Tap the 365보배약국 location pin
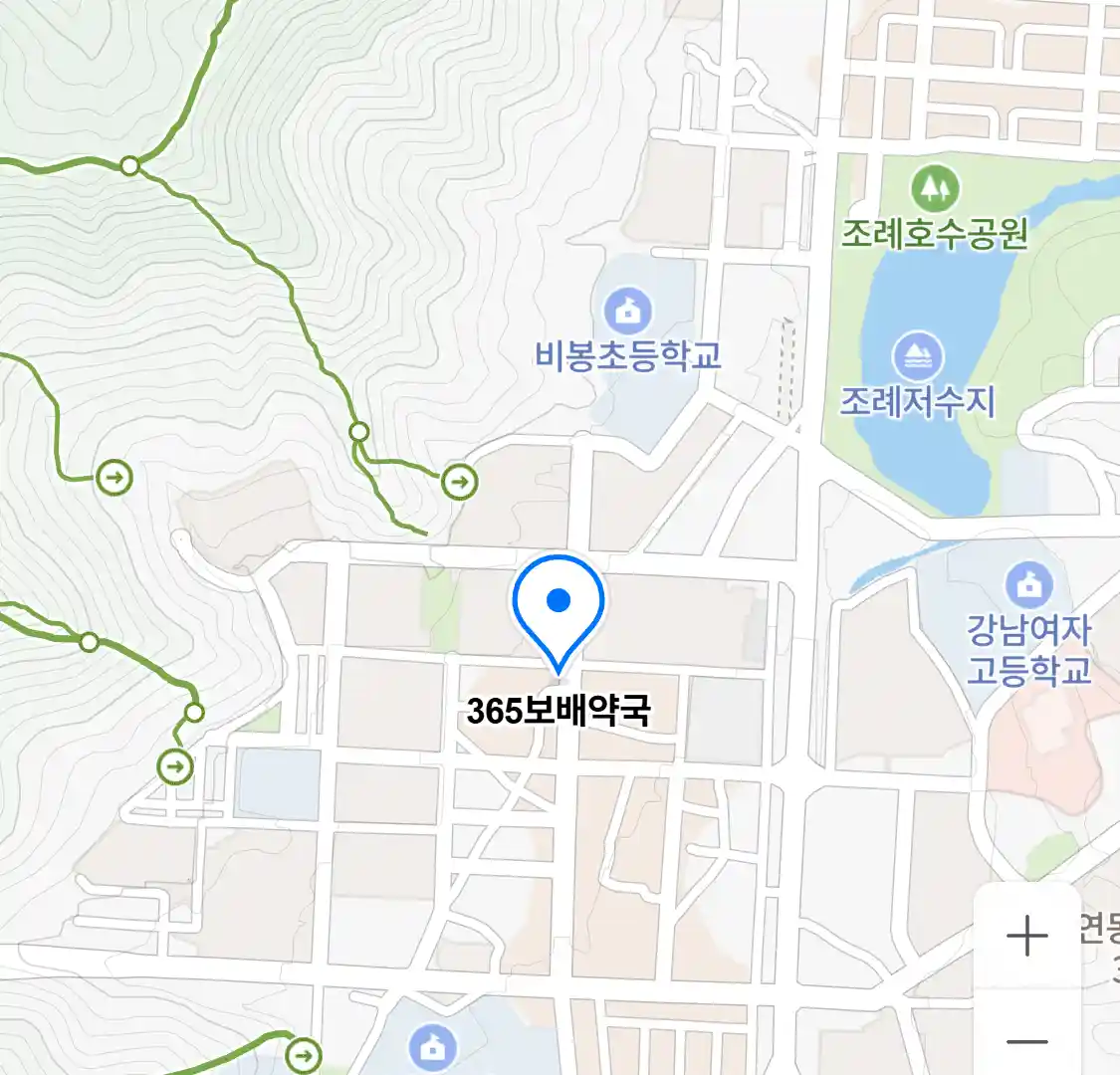 (x=559, y=602)
